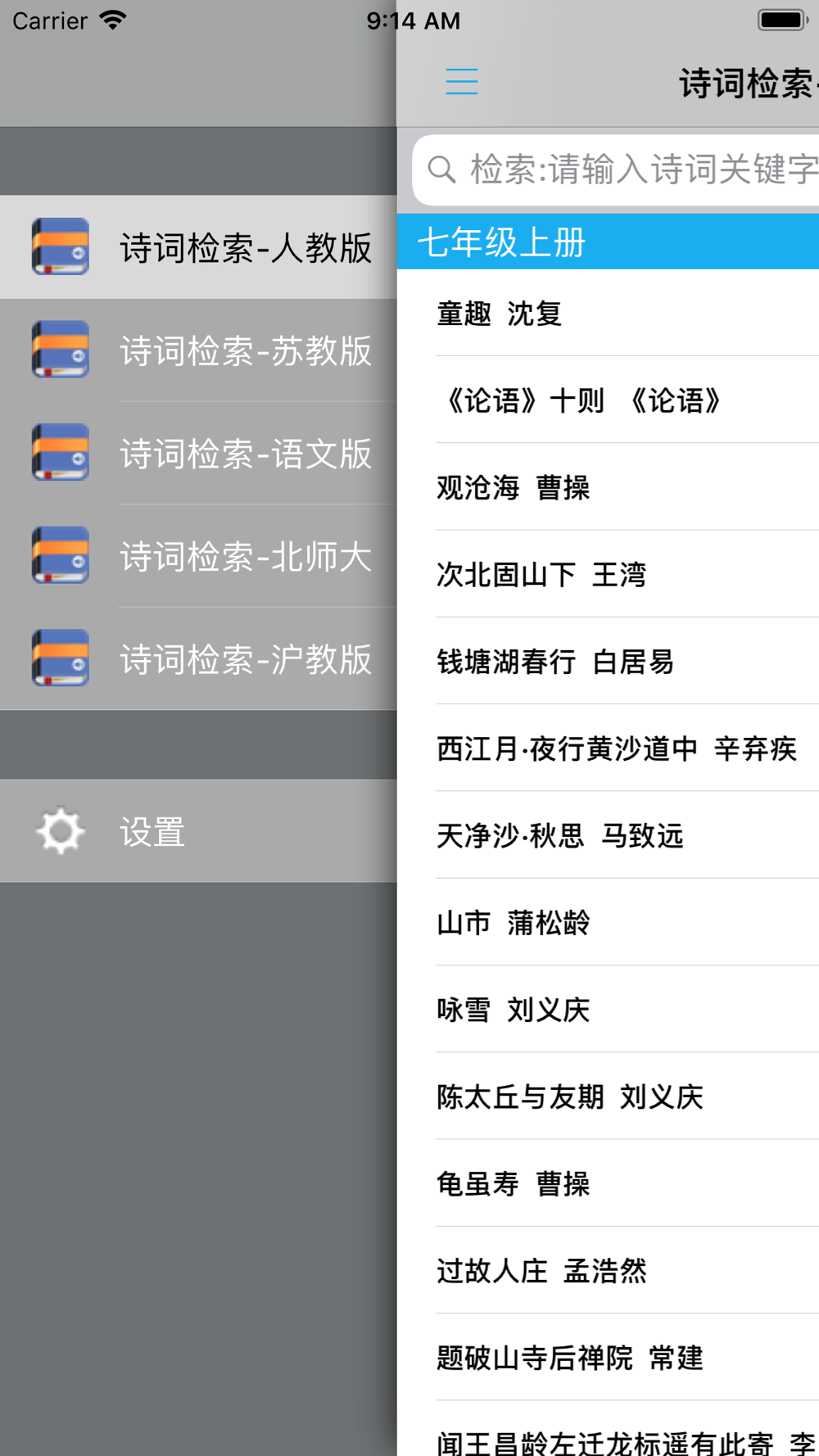This screenshot has height=1456, width=819.
Task: Select 咏雪 刘义庆
Action: point(608,1009)
